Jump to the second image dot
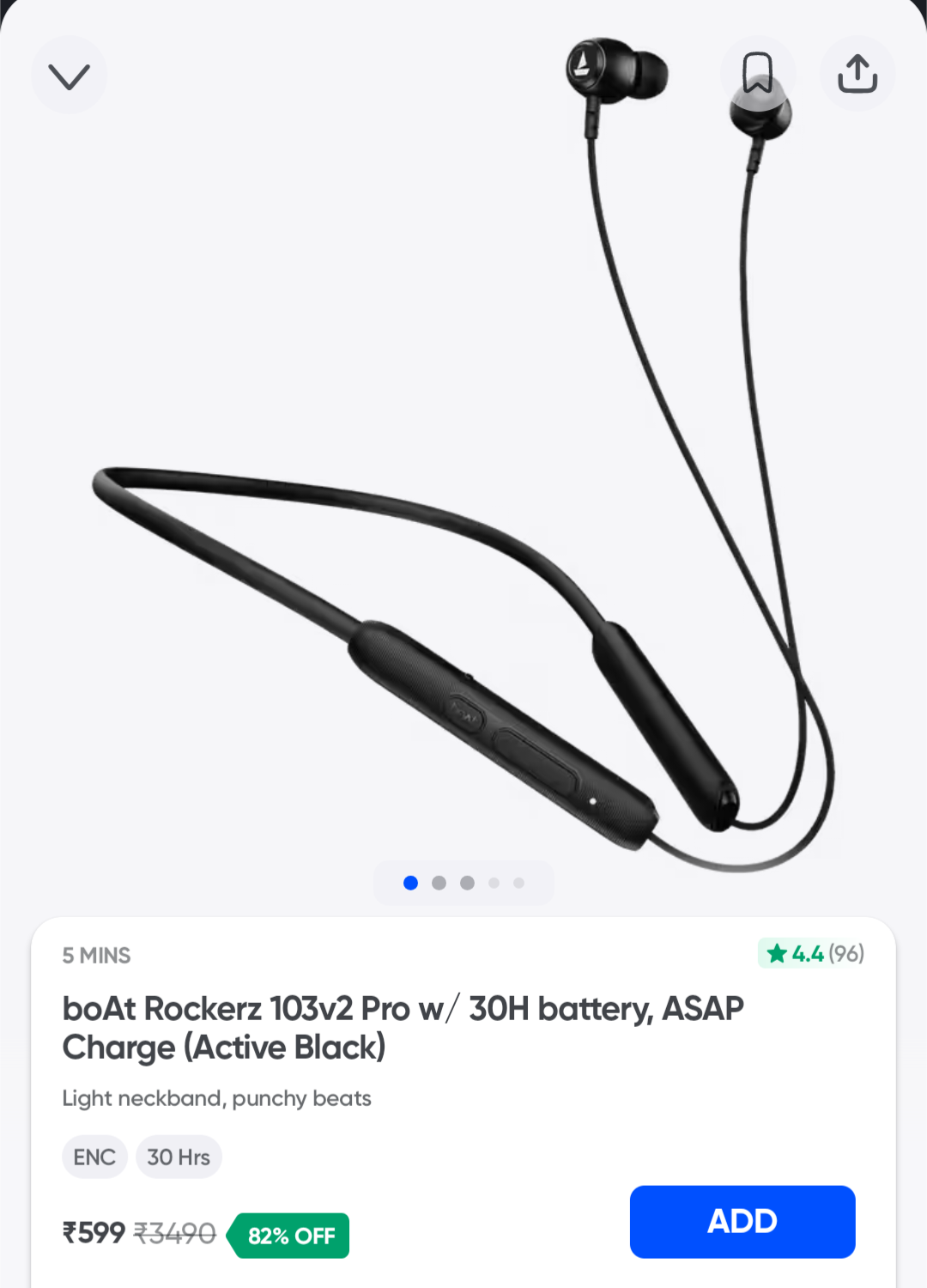Viewport: 927px width, 1288px height. pyautogui.click(x=439, y=883)
